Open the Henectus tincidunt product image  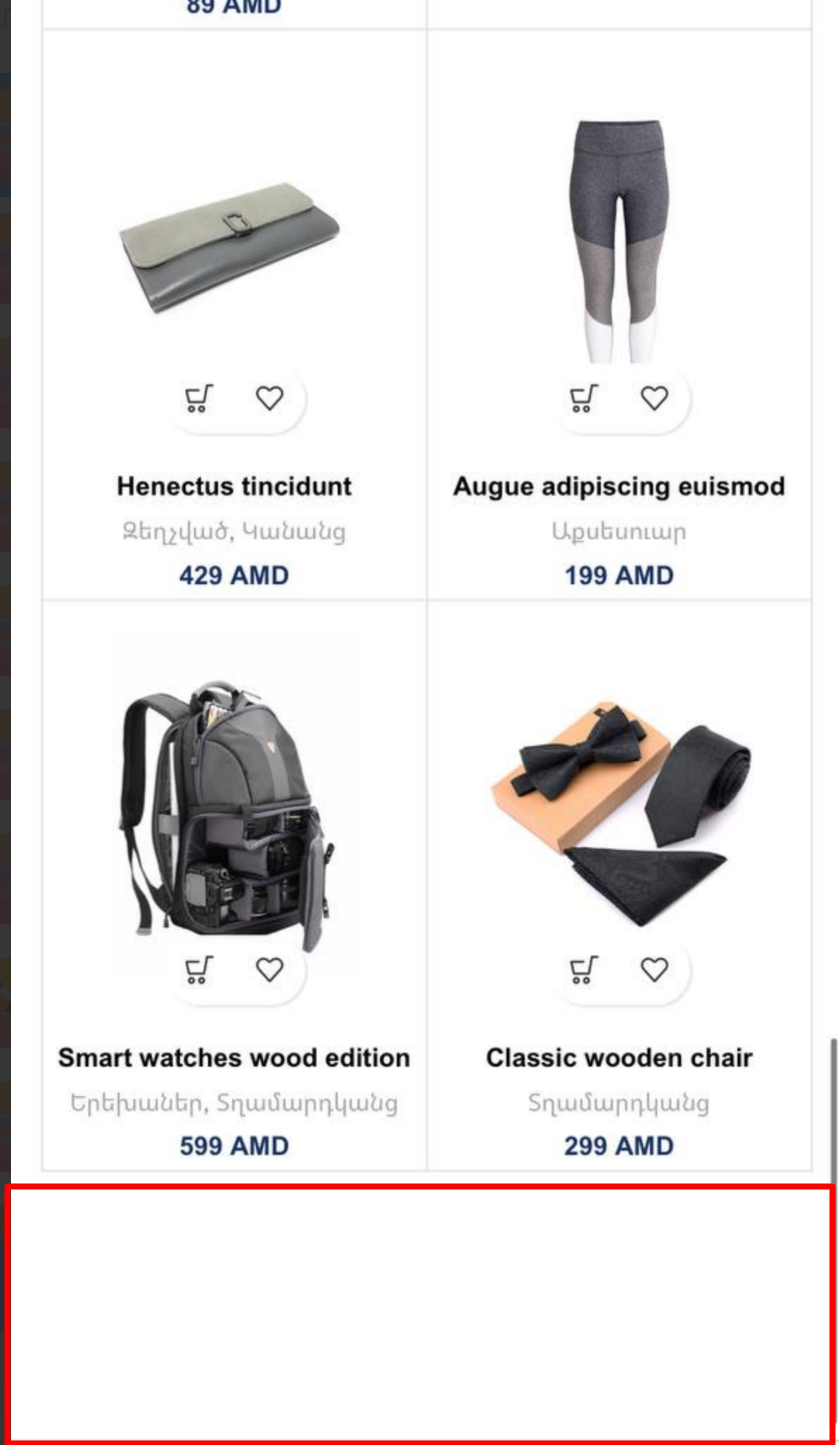[231, 247]
